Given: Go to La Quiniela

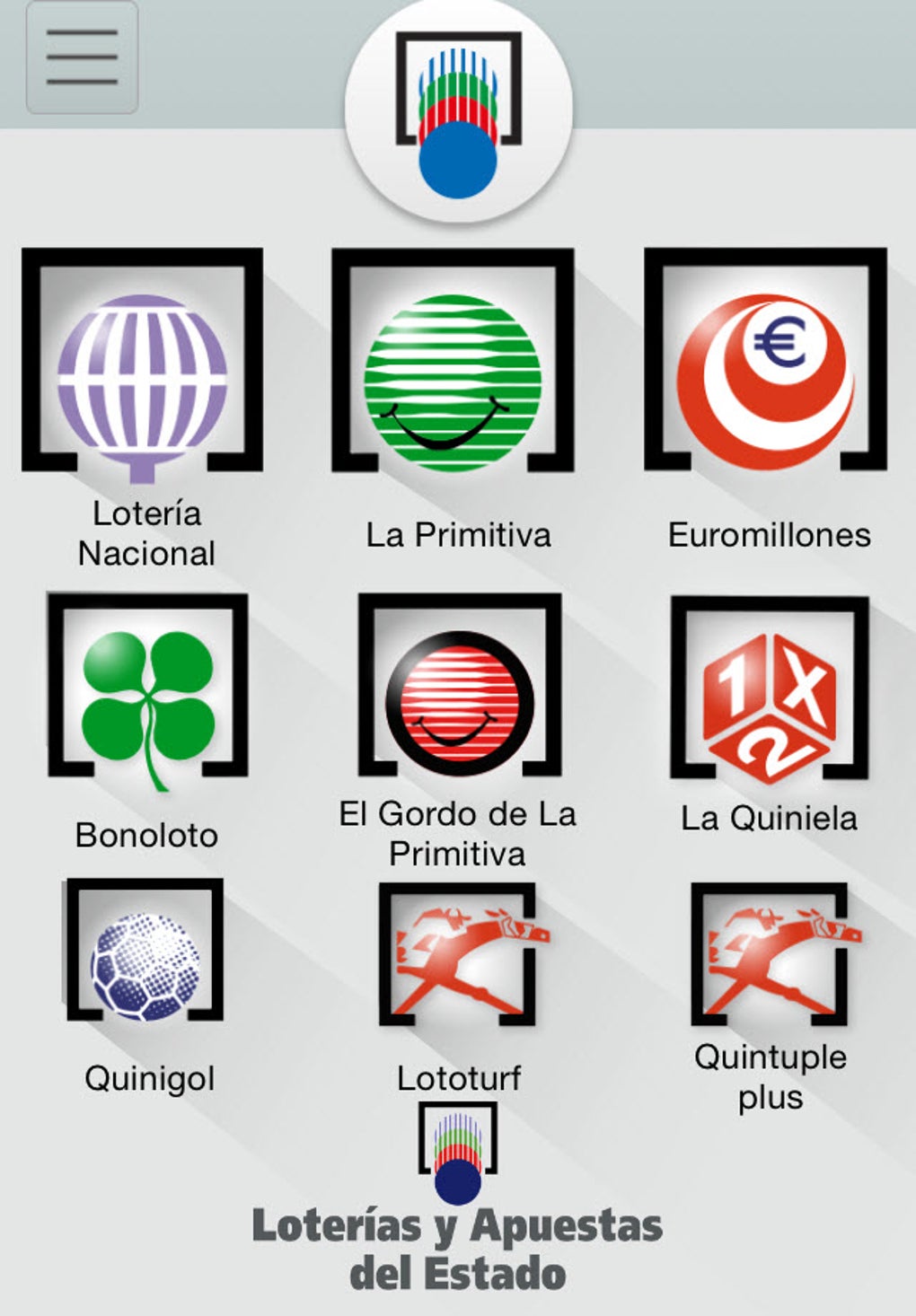Looking at the screenshot, I should [x=770, y=698].
